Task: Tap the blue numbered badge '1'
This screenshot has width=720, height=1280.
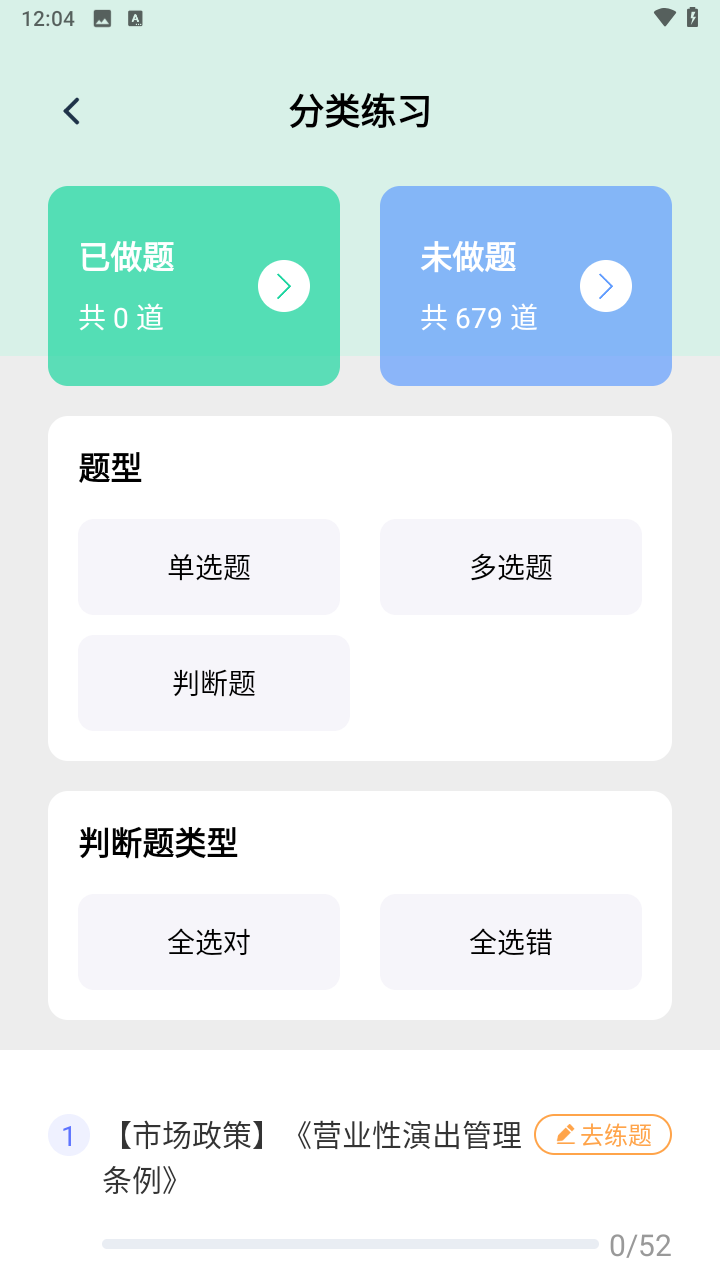Action: [x=69, y=1135]
